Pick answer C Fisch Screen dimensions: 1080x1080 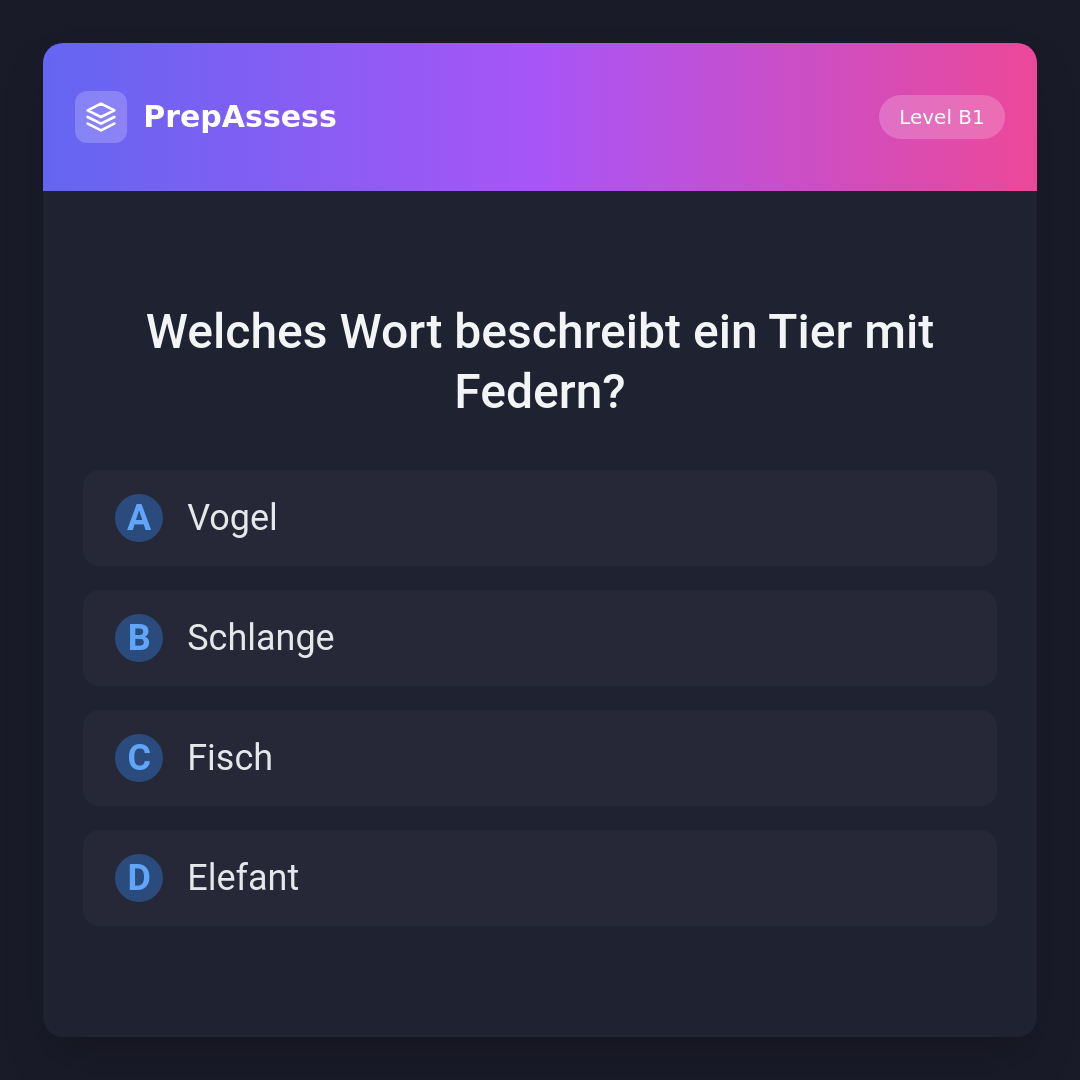tap(539, 758)
